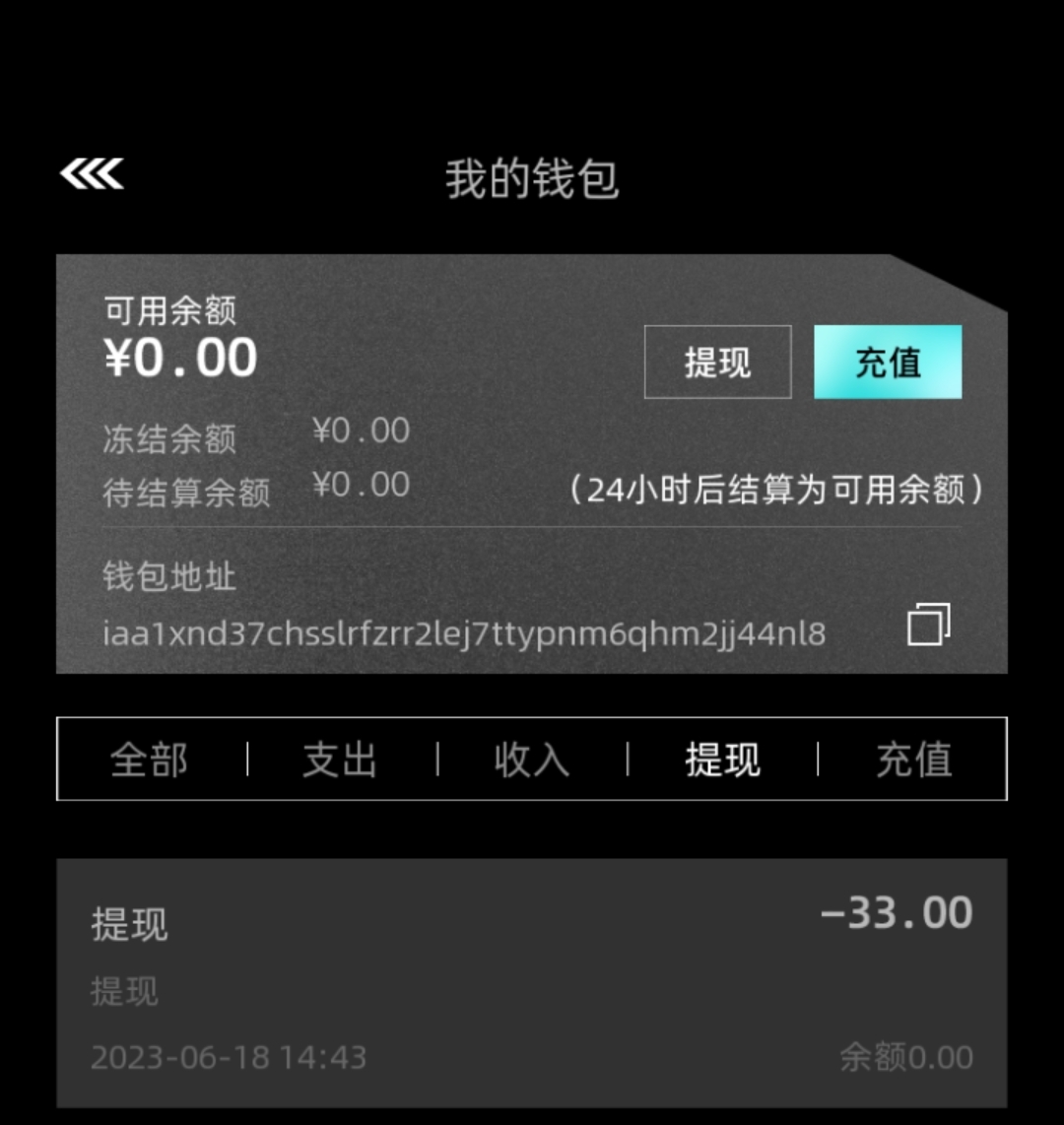The height and width of the screenshot is (1125, 1064).
Task: Switch to the 收入 tab
Action: 532,760
